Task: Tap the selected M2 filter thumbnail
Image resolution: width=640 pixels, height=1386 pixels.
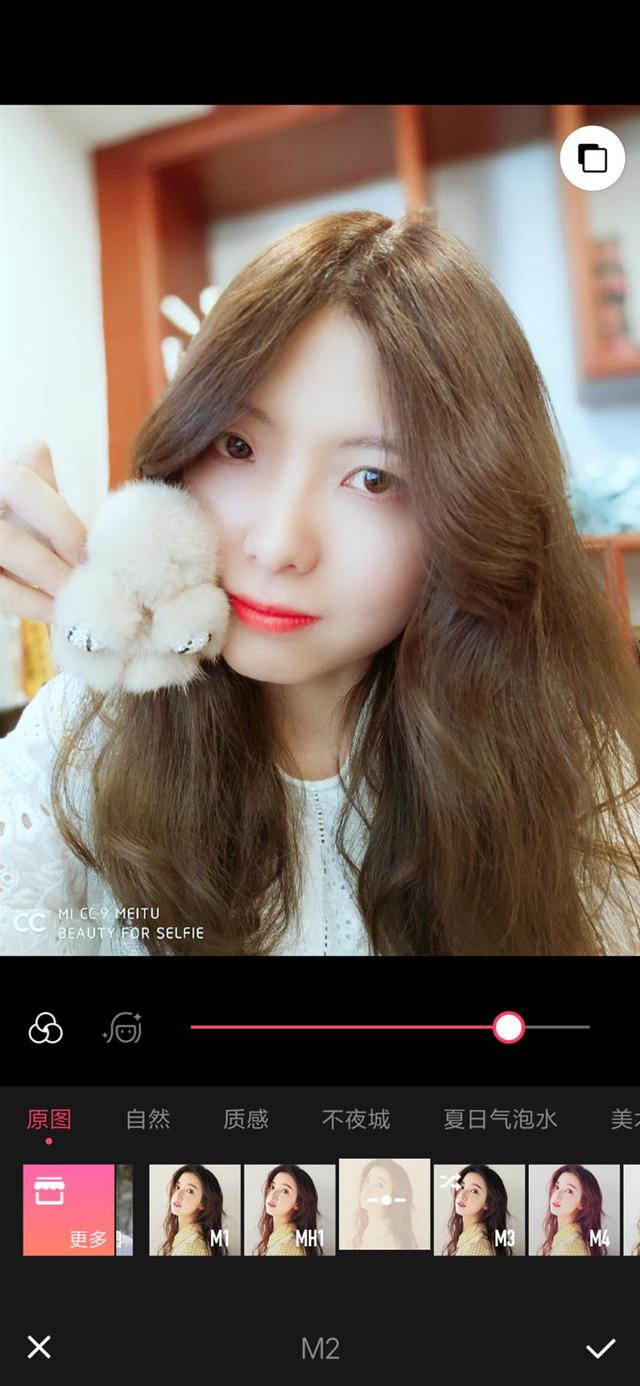Action: (x=385, y=1203)
